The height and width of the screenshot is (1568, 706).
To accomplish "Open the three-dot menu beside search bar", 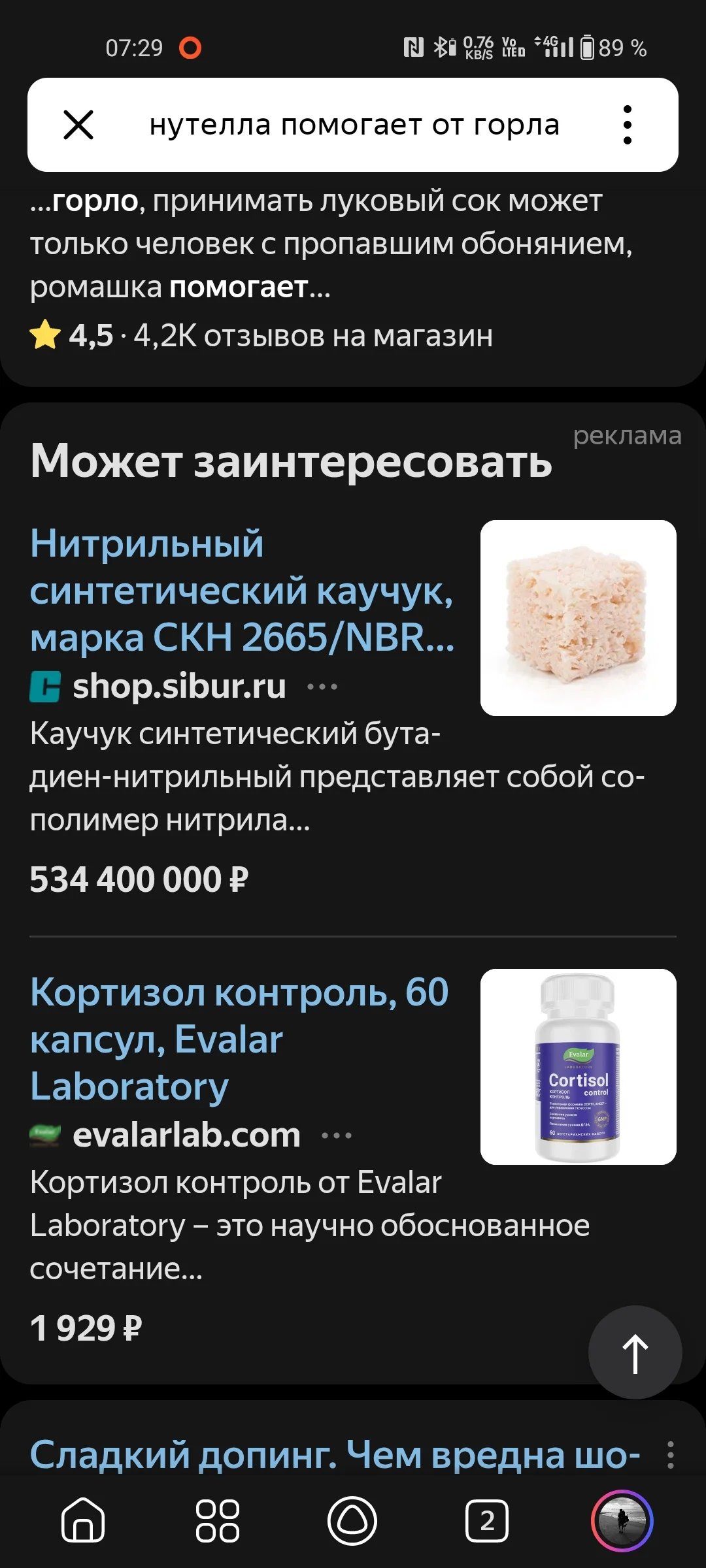I will point(629,125).
